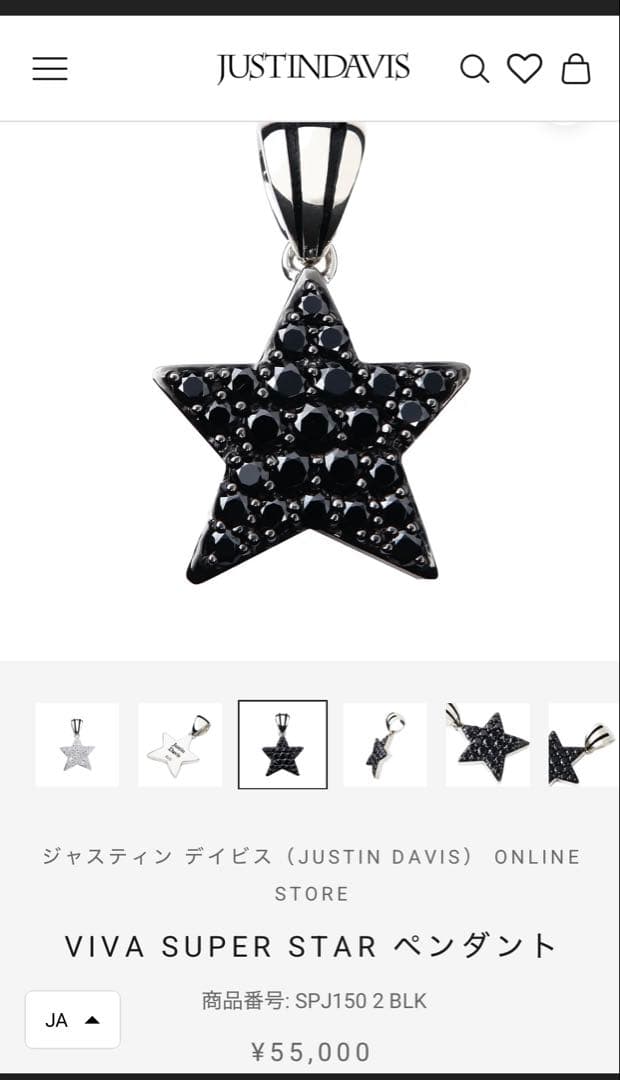View the side-profile black star thumbnail

tap(385, 745)
